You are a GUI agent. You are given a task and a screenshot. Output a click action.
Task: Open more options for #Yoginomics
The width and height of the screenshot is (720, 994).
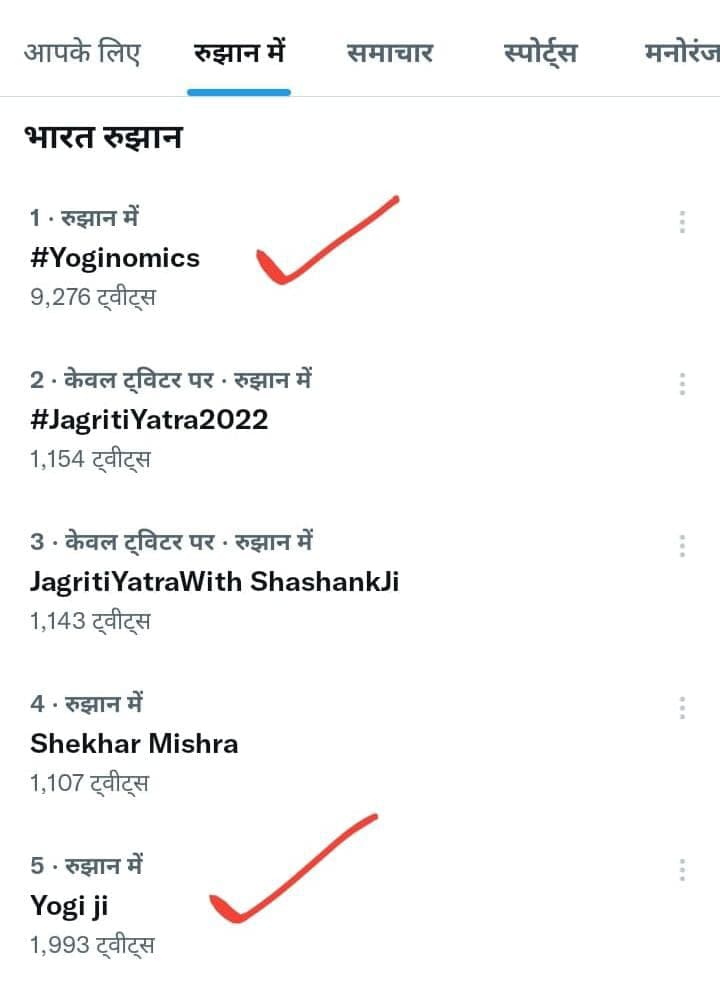coord(682,222)
